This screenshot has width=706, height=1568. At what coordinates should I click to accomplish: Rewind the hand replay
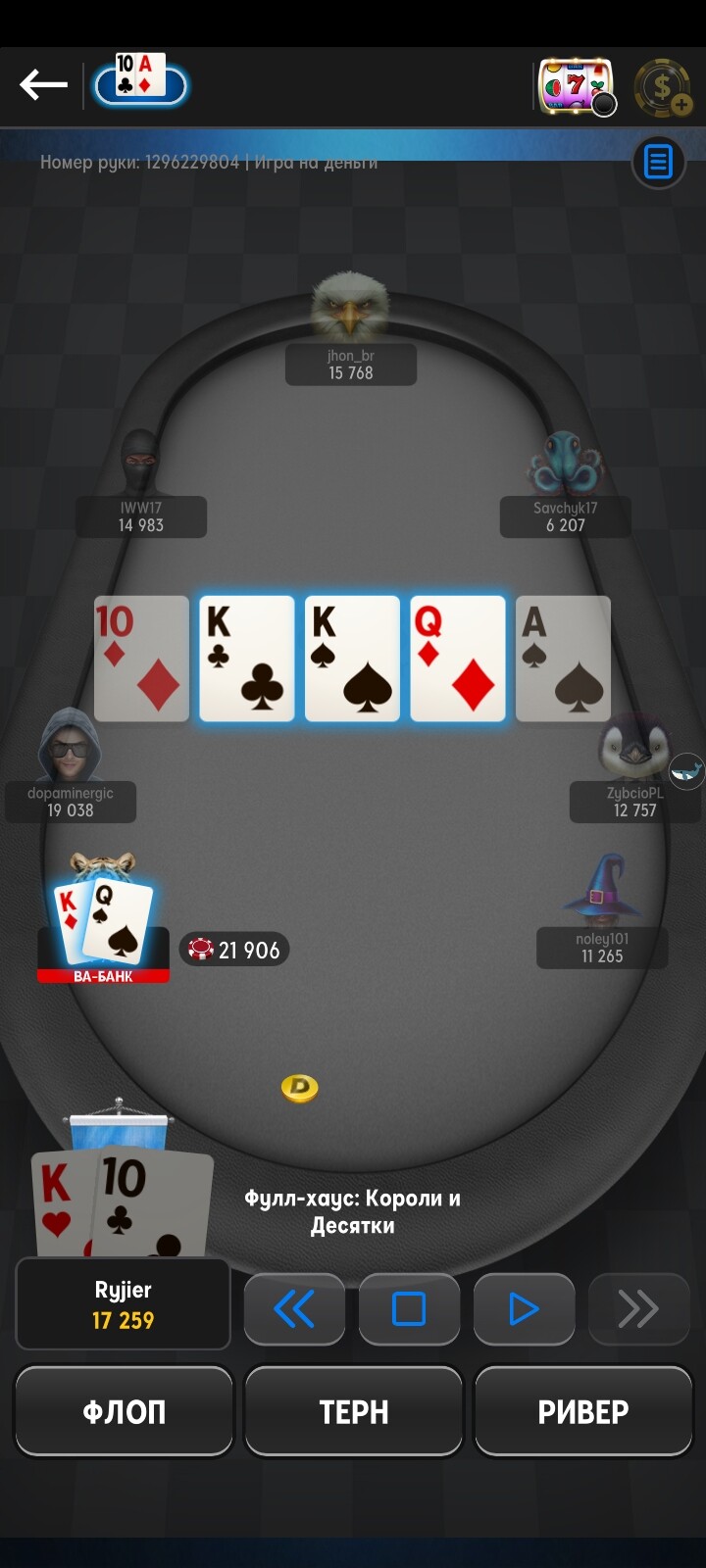[x=294, y=1308]
